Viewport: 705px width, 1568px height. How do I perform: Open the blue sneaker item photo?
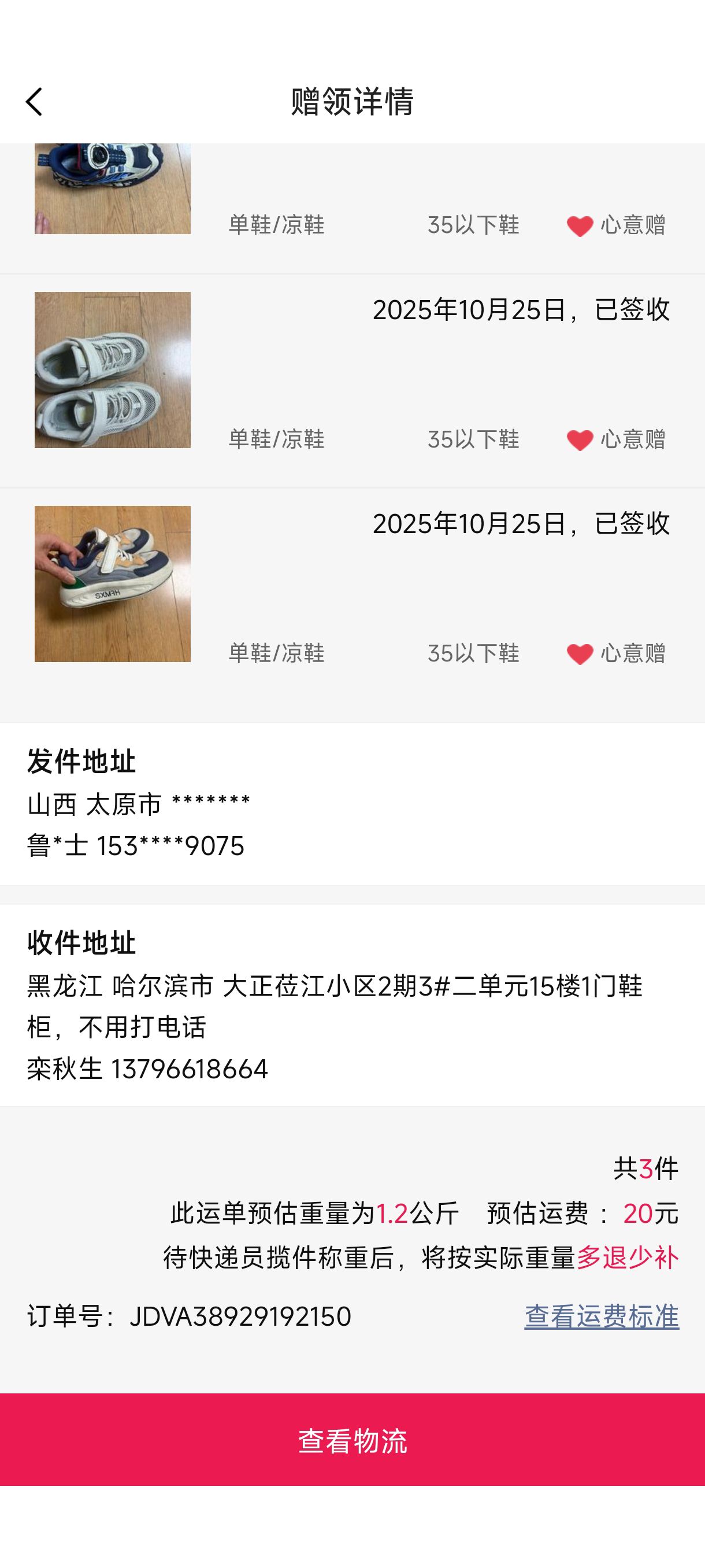click(x=113, y=188)
